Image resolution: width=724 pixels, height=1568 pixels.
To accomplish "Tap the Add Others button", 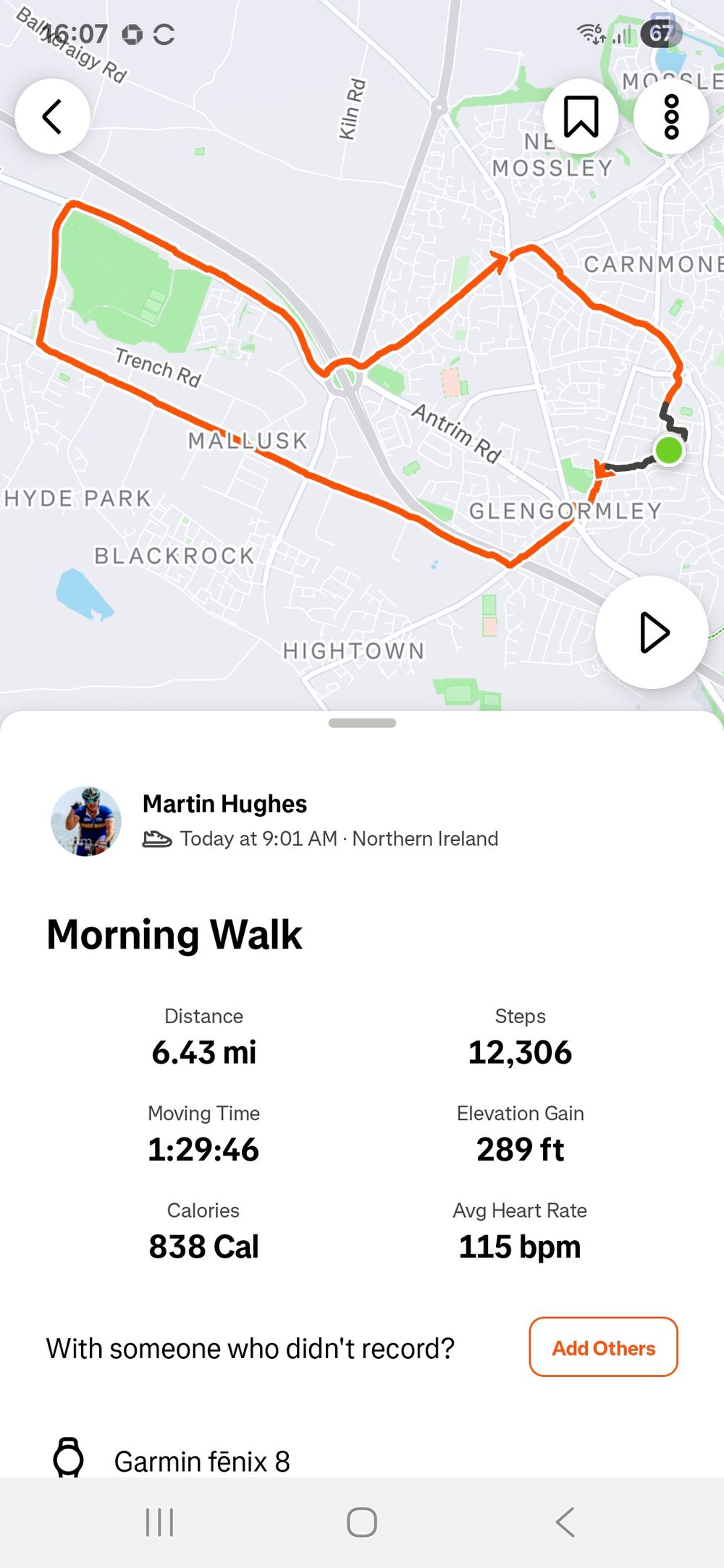I will (603, 1347).
